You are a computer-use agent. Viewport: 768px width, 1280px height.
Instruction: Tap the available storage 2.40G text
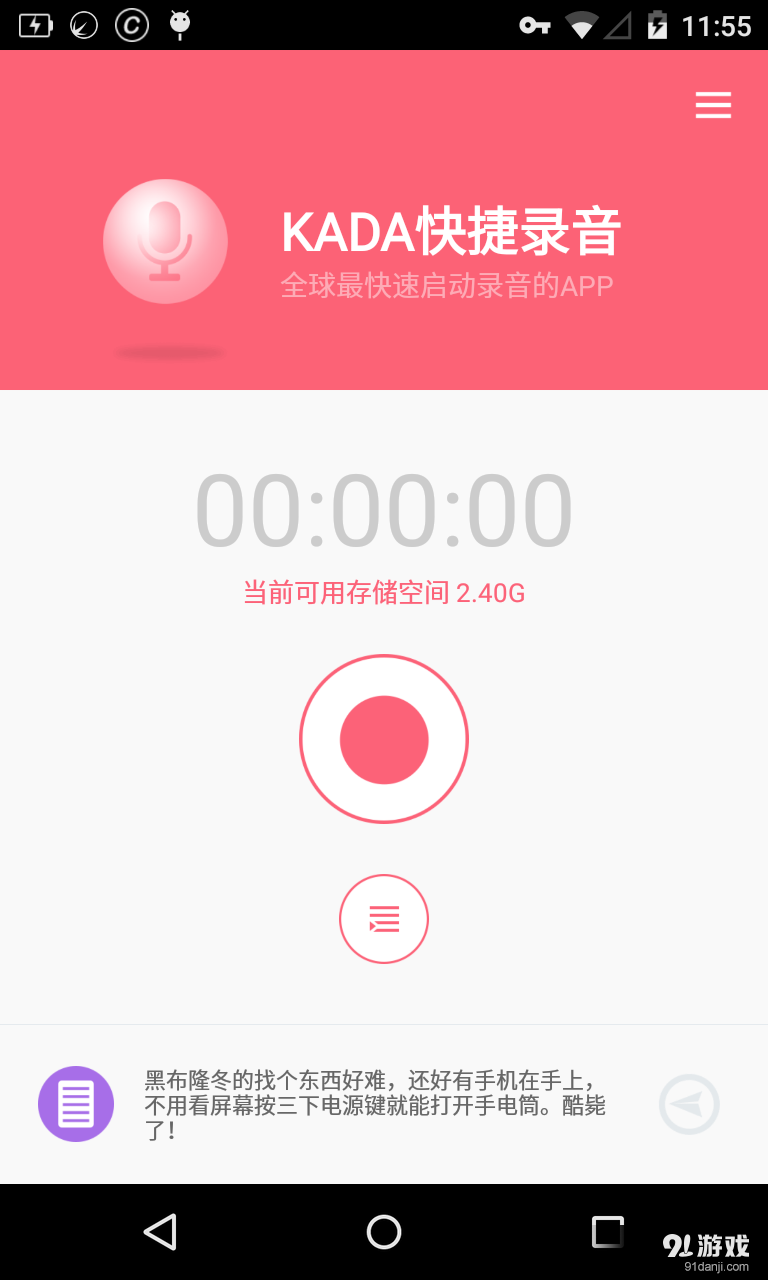(x=384, y=593)
